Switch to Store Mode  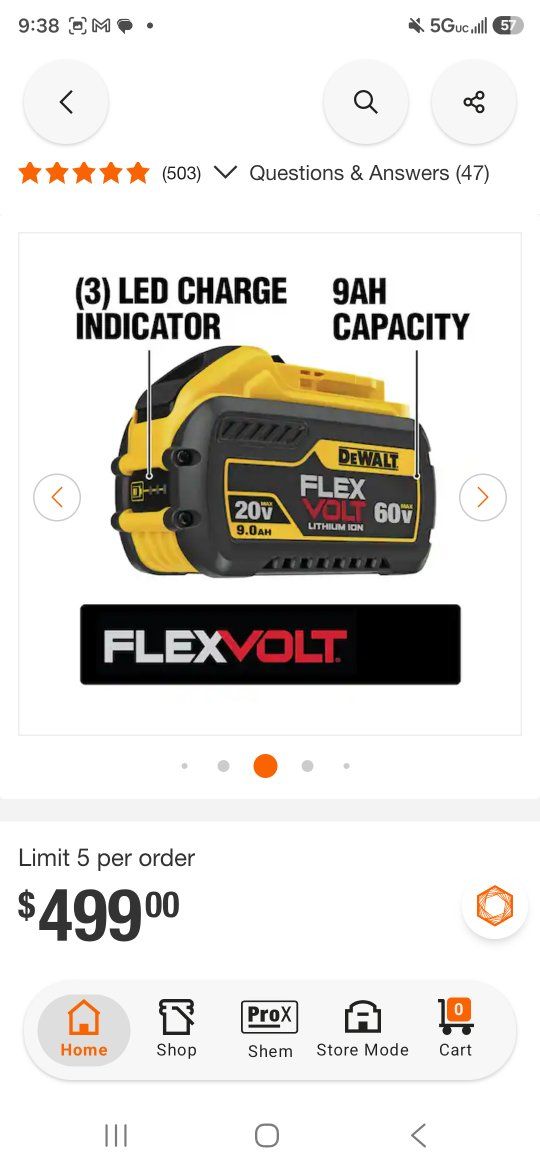tap(362, 1030)
